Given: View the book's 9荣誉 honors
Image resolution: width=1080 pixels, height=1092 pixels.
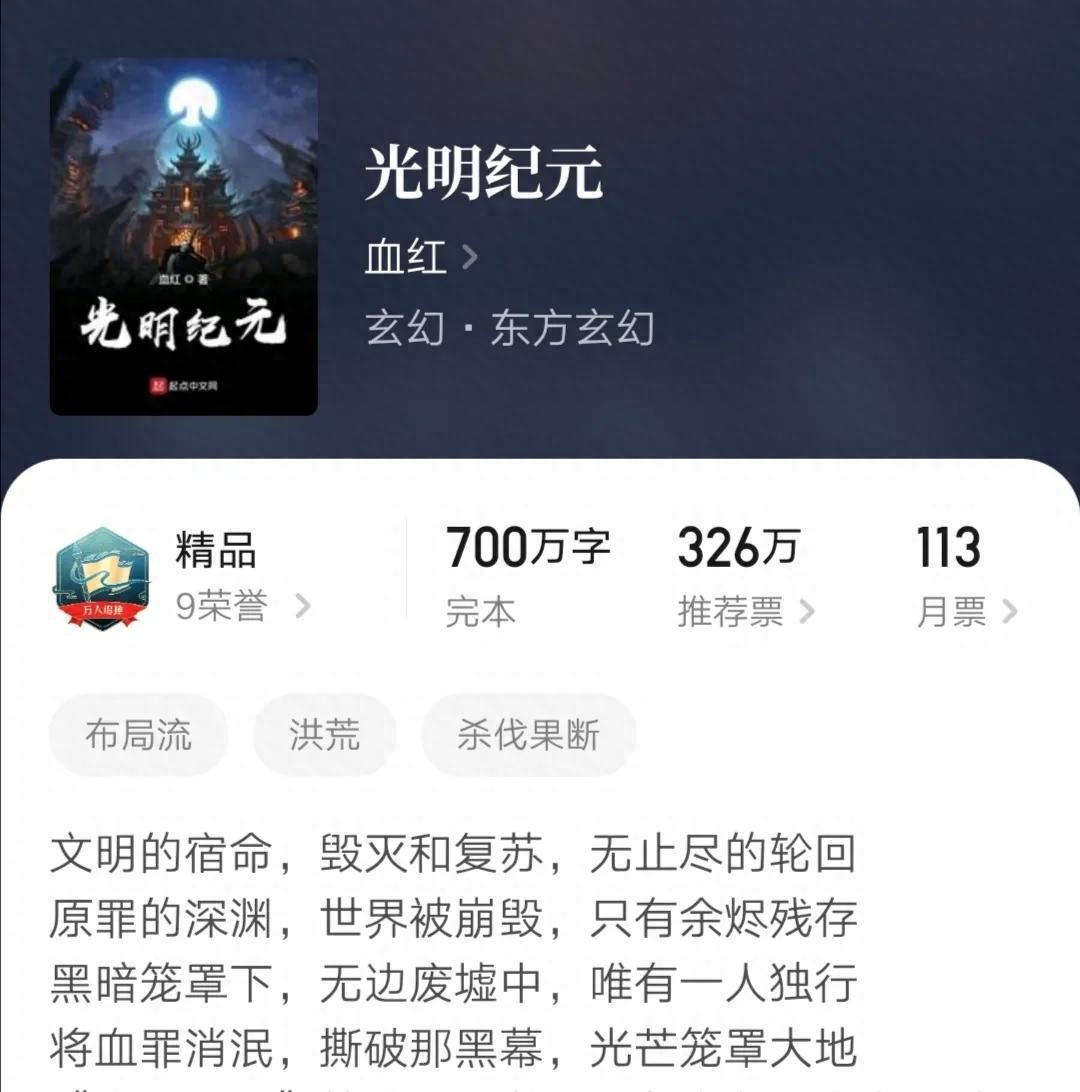Looking at the screenshot, I should [x=242, y=606].
